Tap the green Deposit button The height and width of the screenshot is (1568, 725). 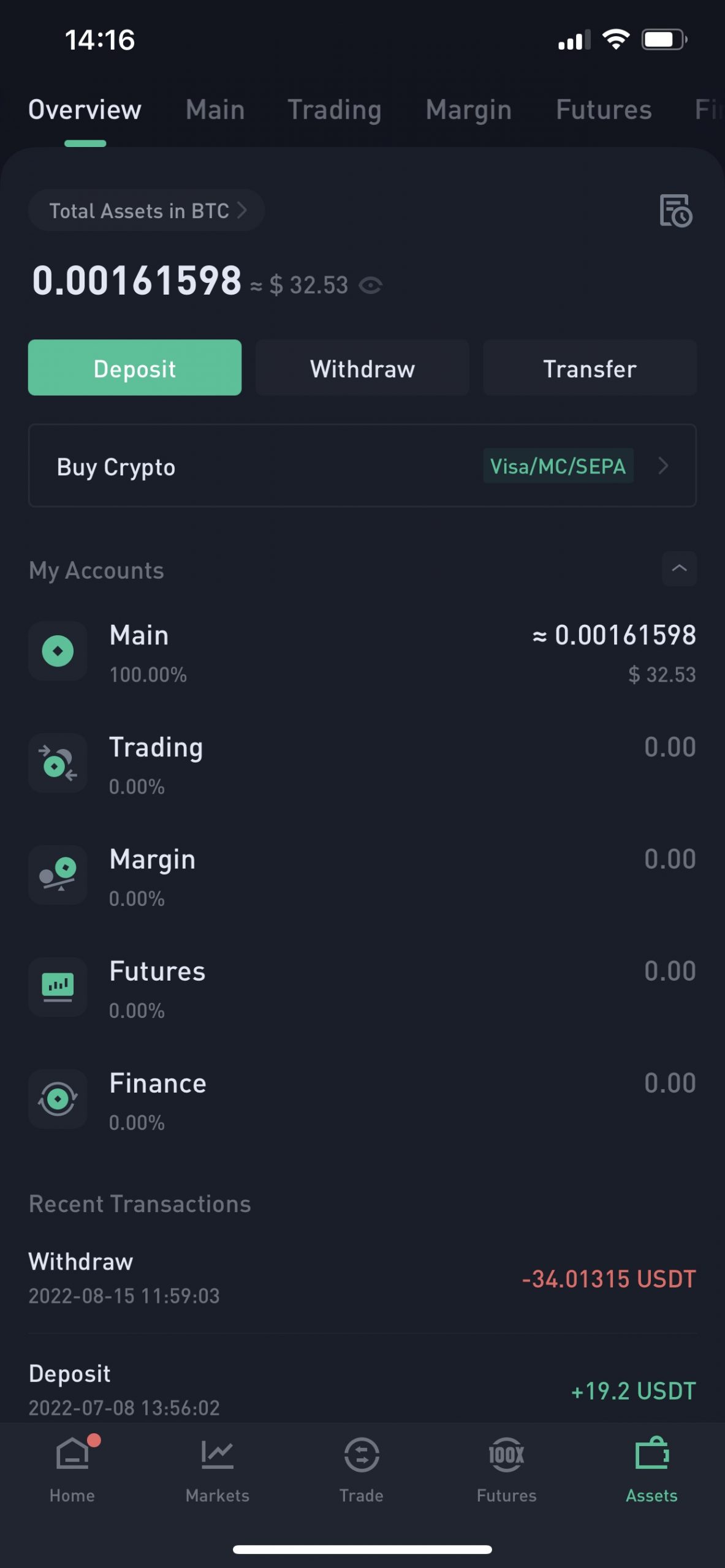pyautogui.click(x=135, y=367)
